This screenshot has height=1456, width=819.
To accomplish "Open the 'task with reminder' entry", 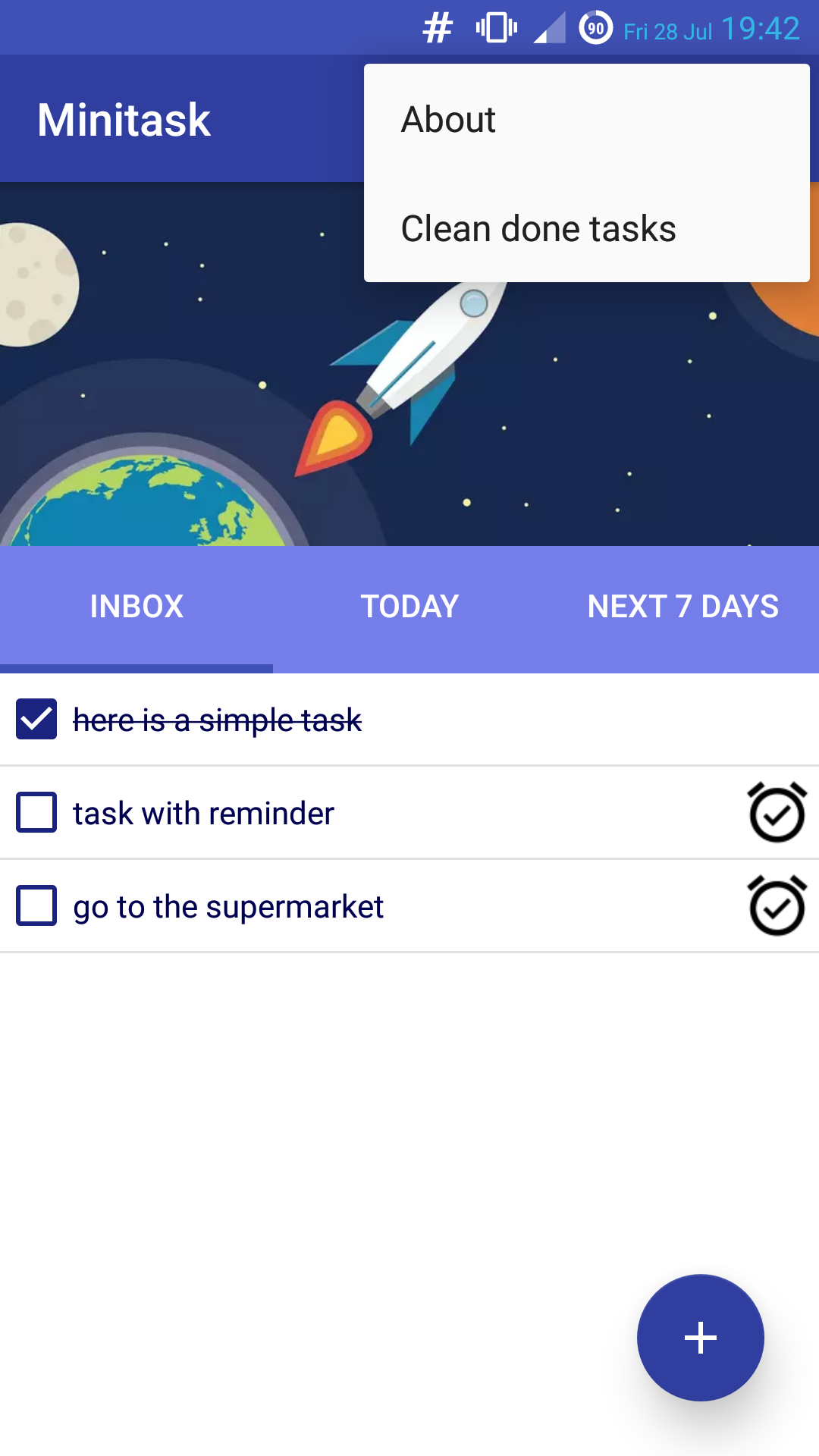I will click(x=203, y=813).
